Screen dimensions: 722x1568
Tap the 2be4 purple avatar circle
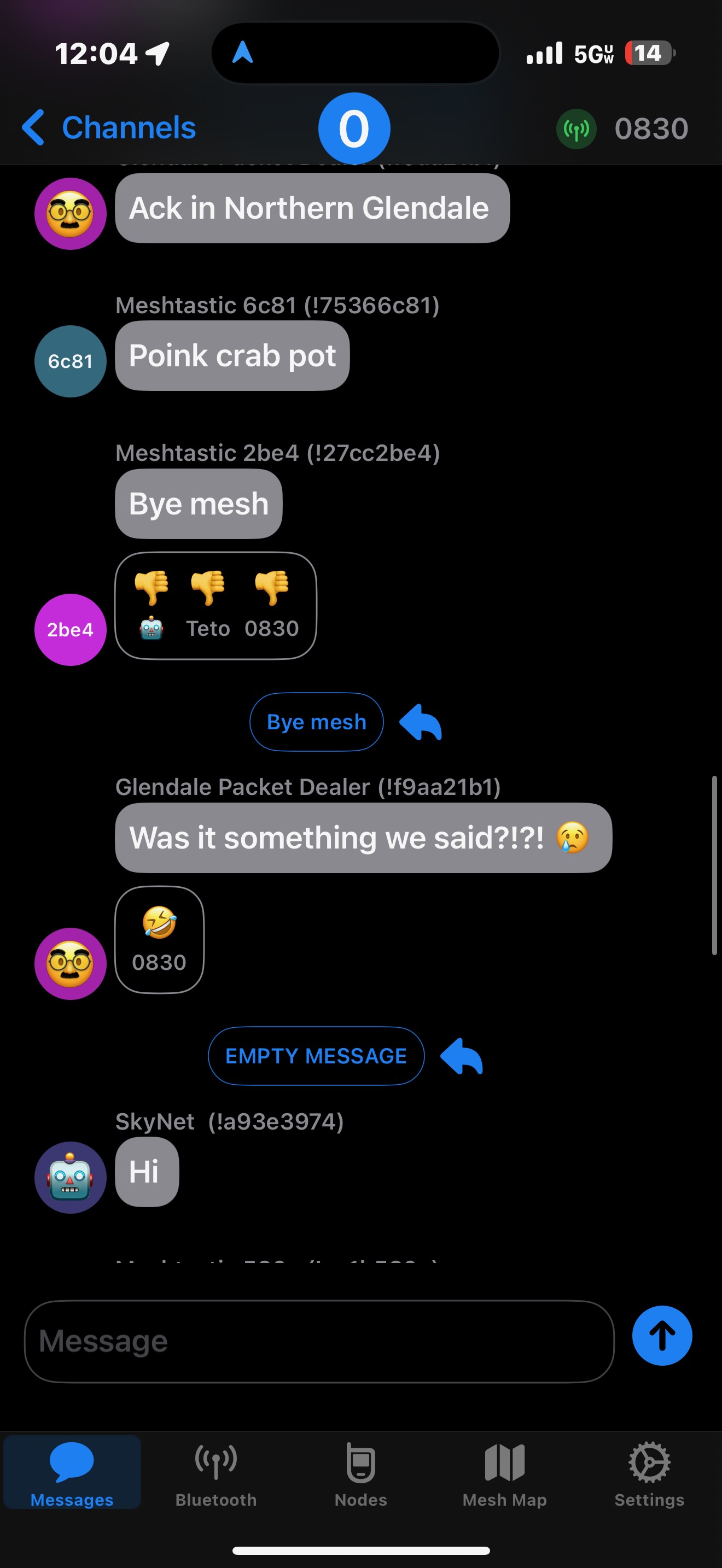tap(70, 629)
